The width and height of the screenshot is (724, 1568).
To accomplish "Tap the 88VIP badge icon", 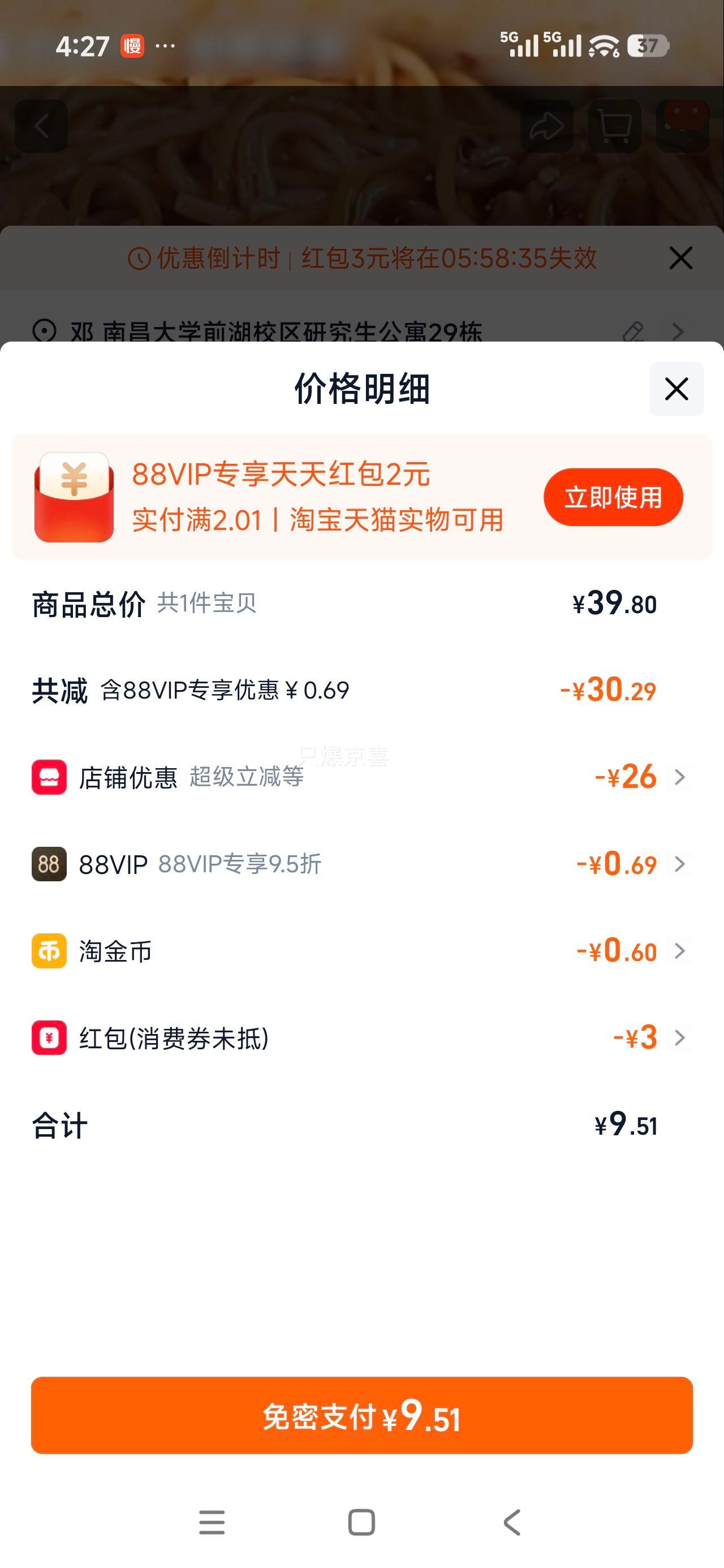I will [x=49, y=863].
